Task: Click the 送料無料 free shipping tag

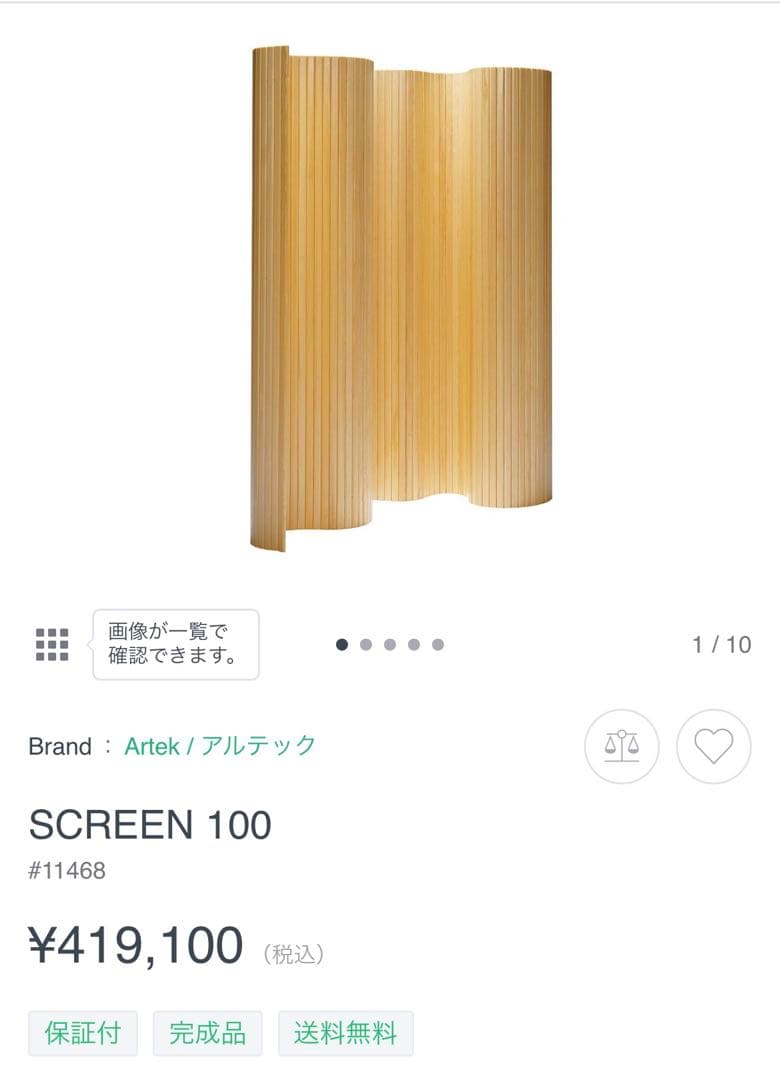Action: (345, 1033)
